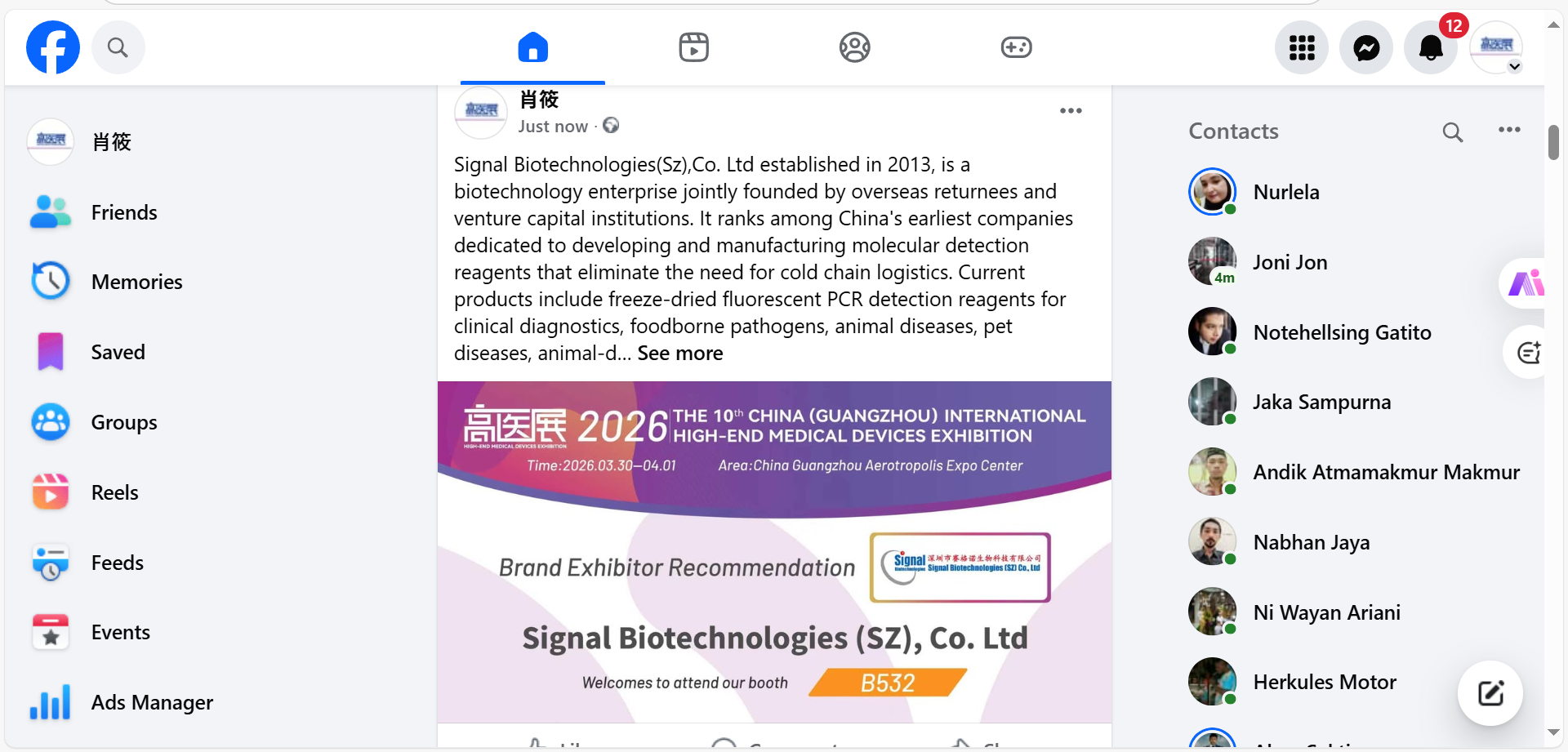Compose a new message

point(1490,693)
